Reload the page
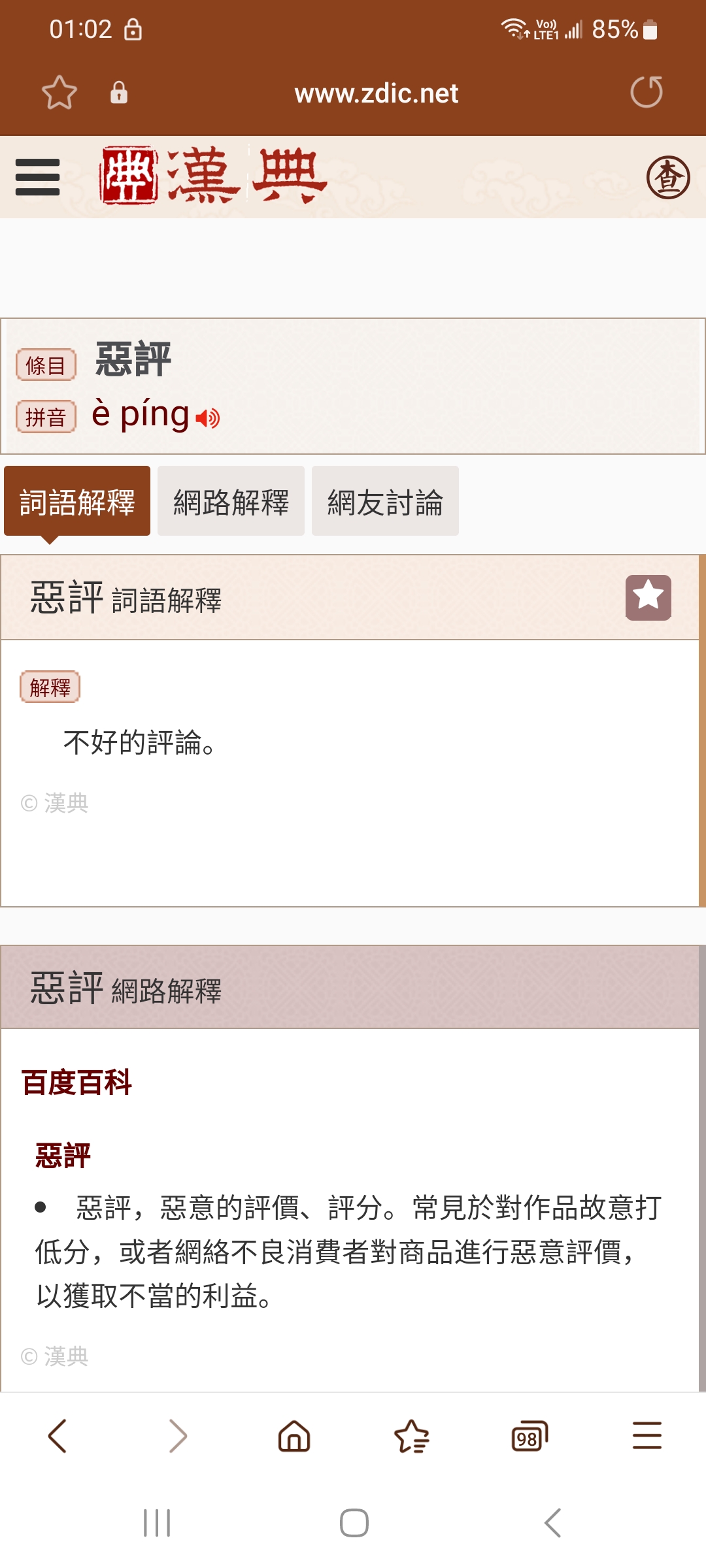This screenshot has height=1568, width=706. pyautogui.click(x=647, y=92)
